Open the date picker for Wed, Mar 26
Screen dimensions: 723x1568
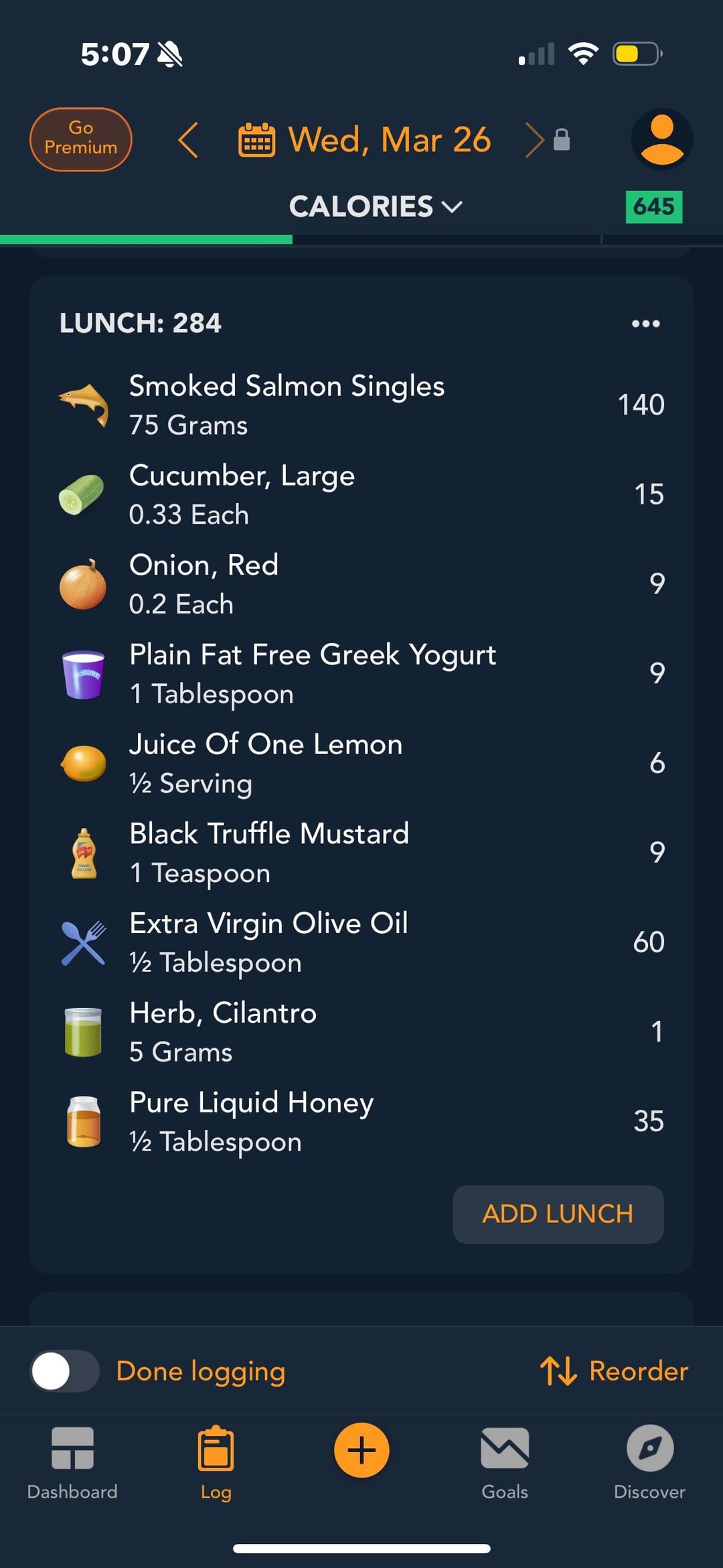pyautogui.click(x=365, y=140)
